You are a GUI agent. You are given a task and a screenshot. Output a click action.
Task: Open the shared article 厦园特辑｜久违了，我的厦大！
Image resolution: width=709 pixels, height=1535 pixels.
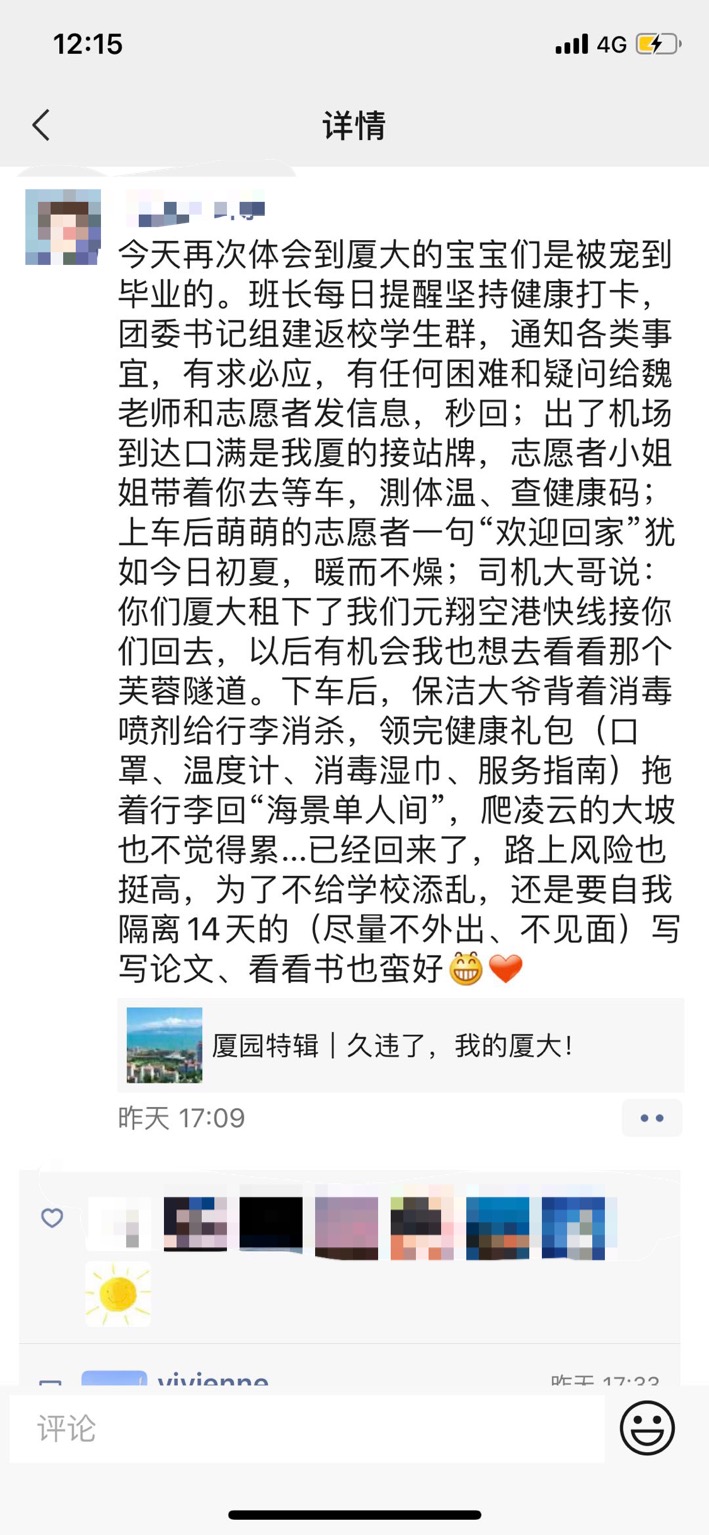click(400, 1046)
